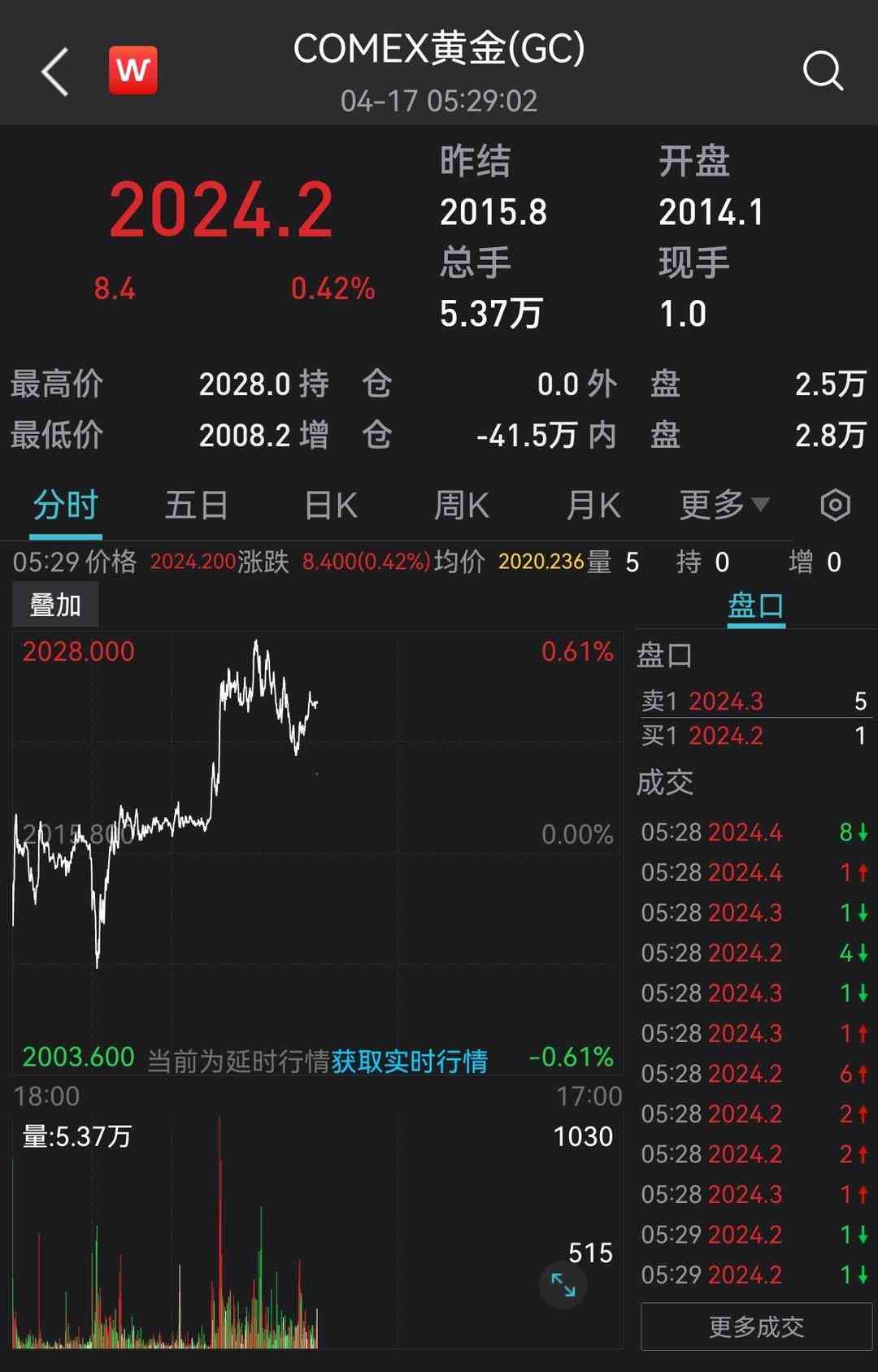Switch to the 日K chart tab
This screenshot has width=878, height=1372.
(x=330, y=506)
